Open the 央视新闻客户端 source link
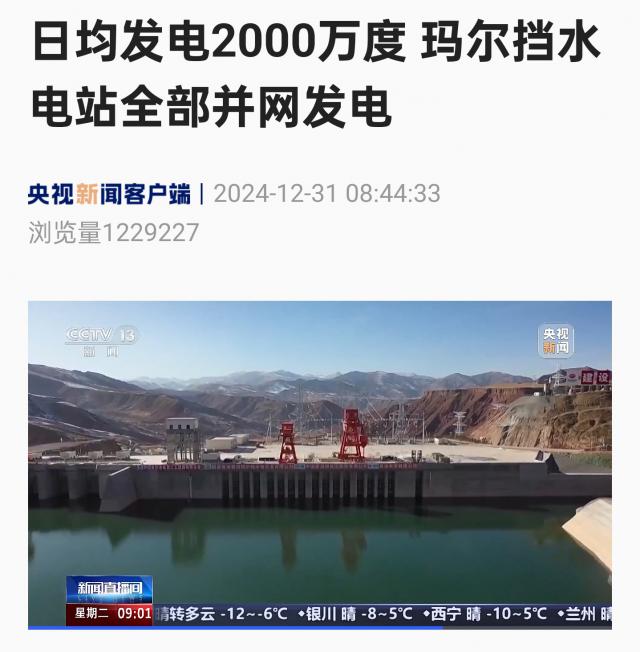The image size is (640, 652). (x=109, y=194)
